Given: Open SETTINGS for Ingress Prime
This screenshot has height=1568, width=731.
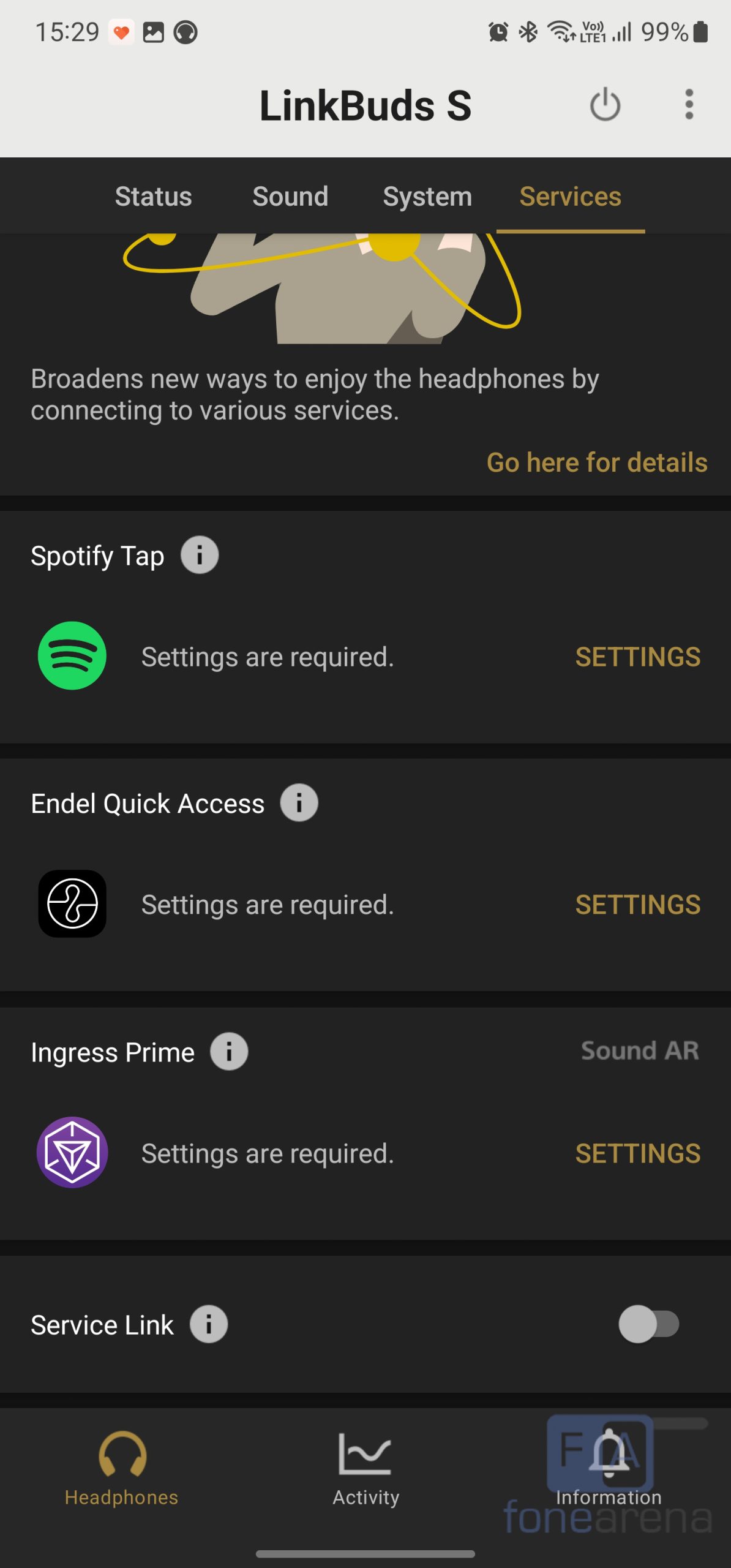Looking at the screenshot, I should (x=637, y=1153).
